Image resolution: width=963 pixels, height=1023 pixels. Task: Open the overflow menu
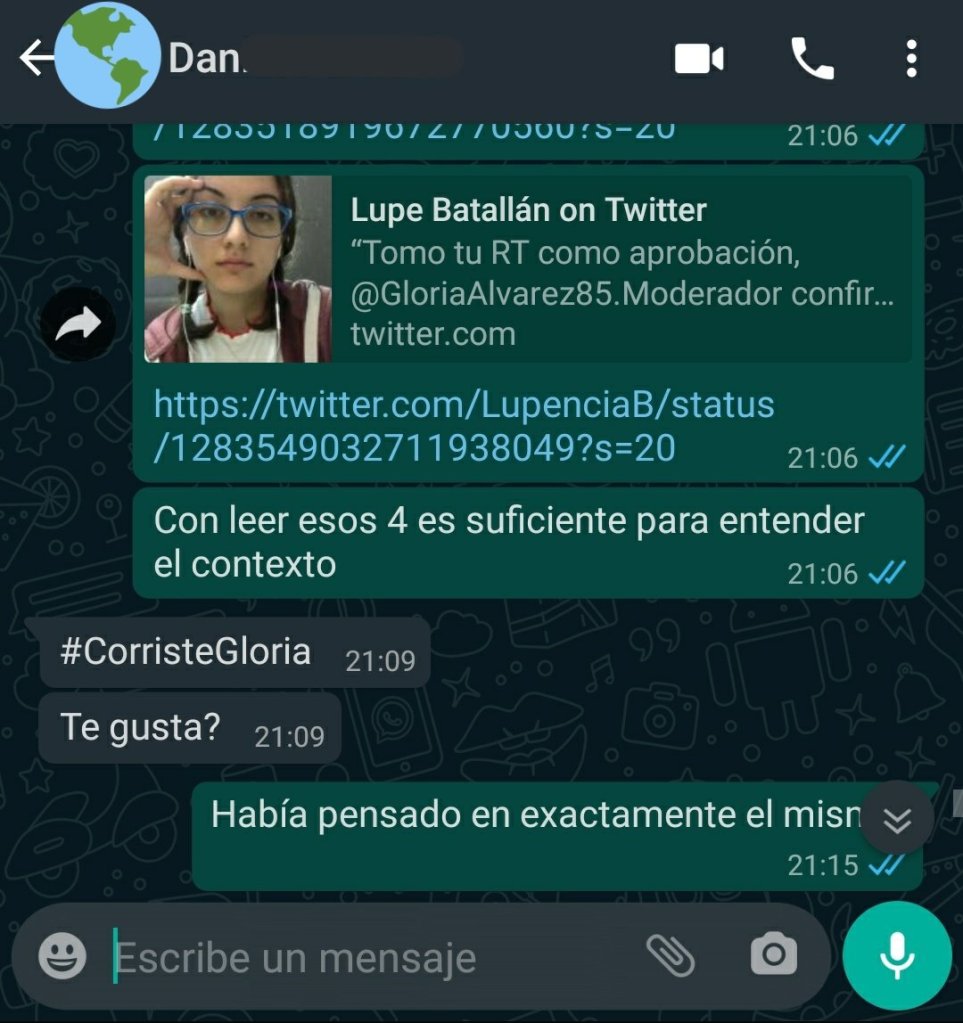click(x=910, y=59)
